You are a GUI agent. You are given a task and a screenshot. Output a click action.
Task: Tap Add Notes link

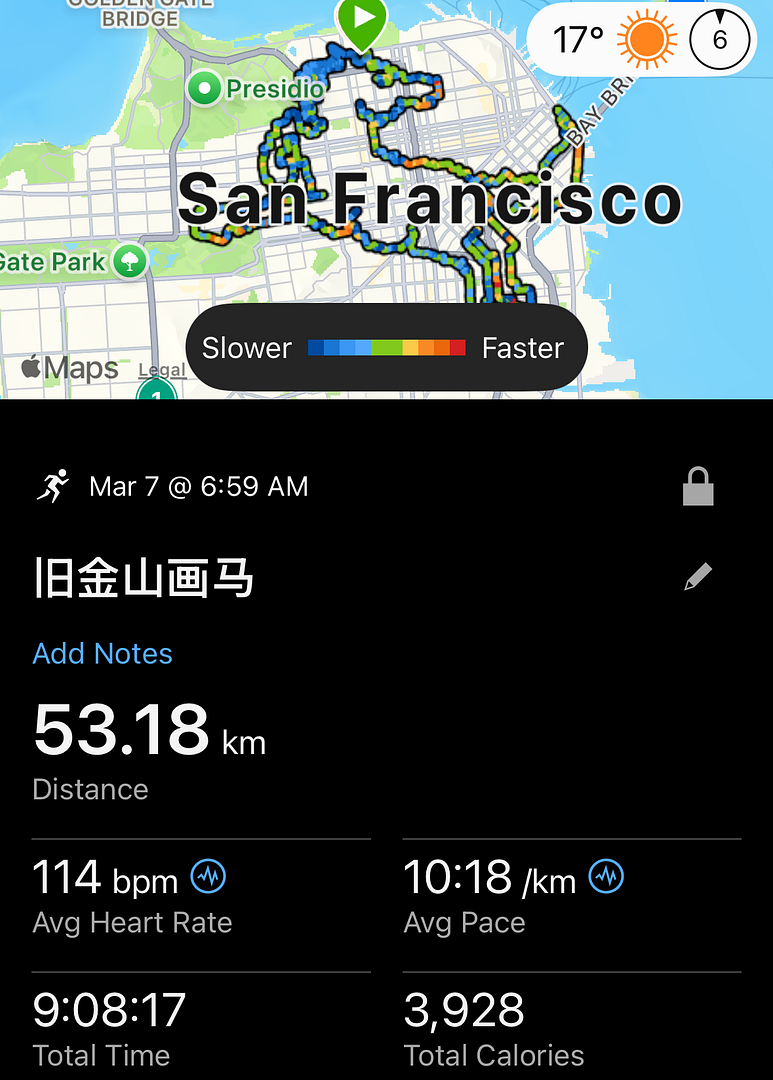click(102, 654)
